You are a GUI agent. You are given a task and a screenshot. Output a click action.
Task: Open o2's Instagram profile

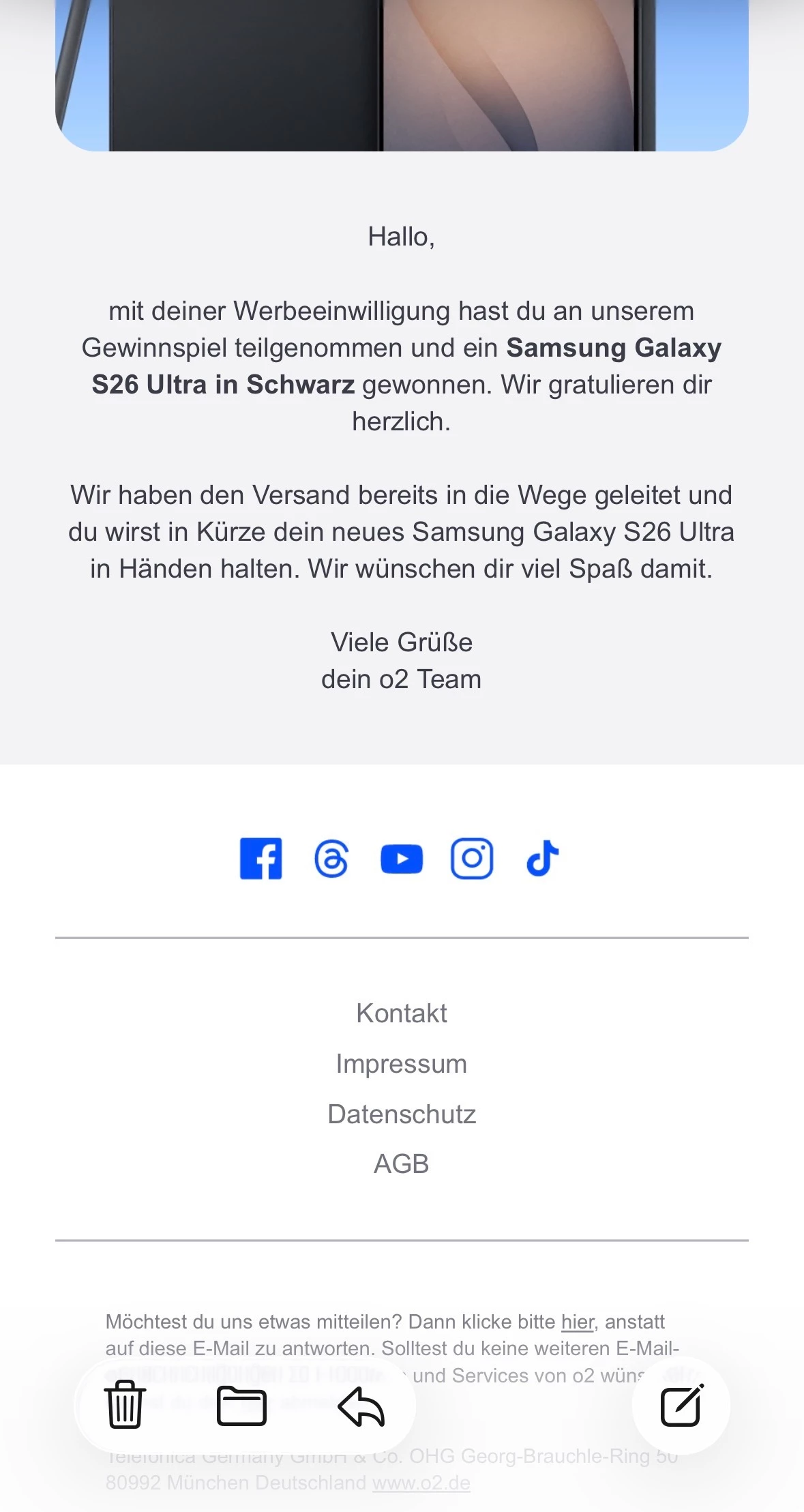point(472,858)
